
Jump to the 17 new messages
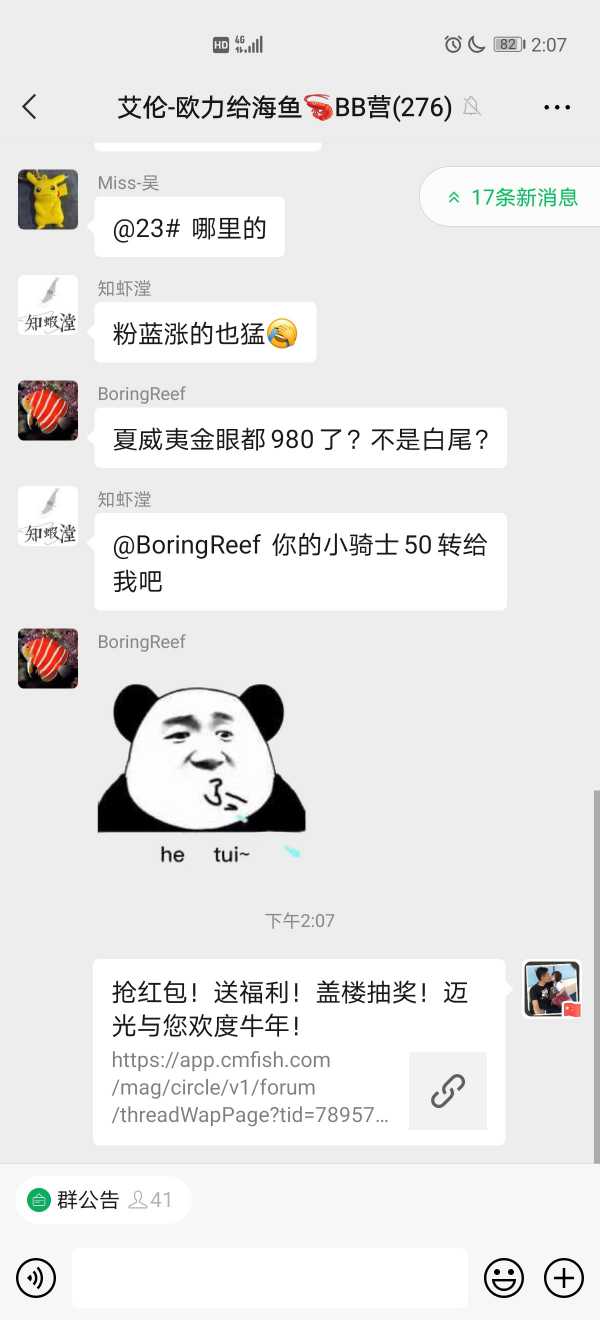[513, 197]
